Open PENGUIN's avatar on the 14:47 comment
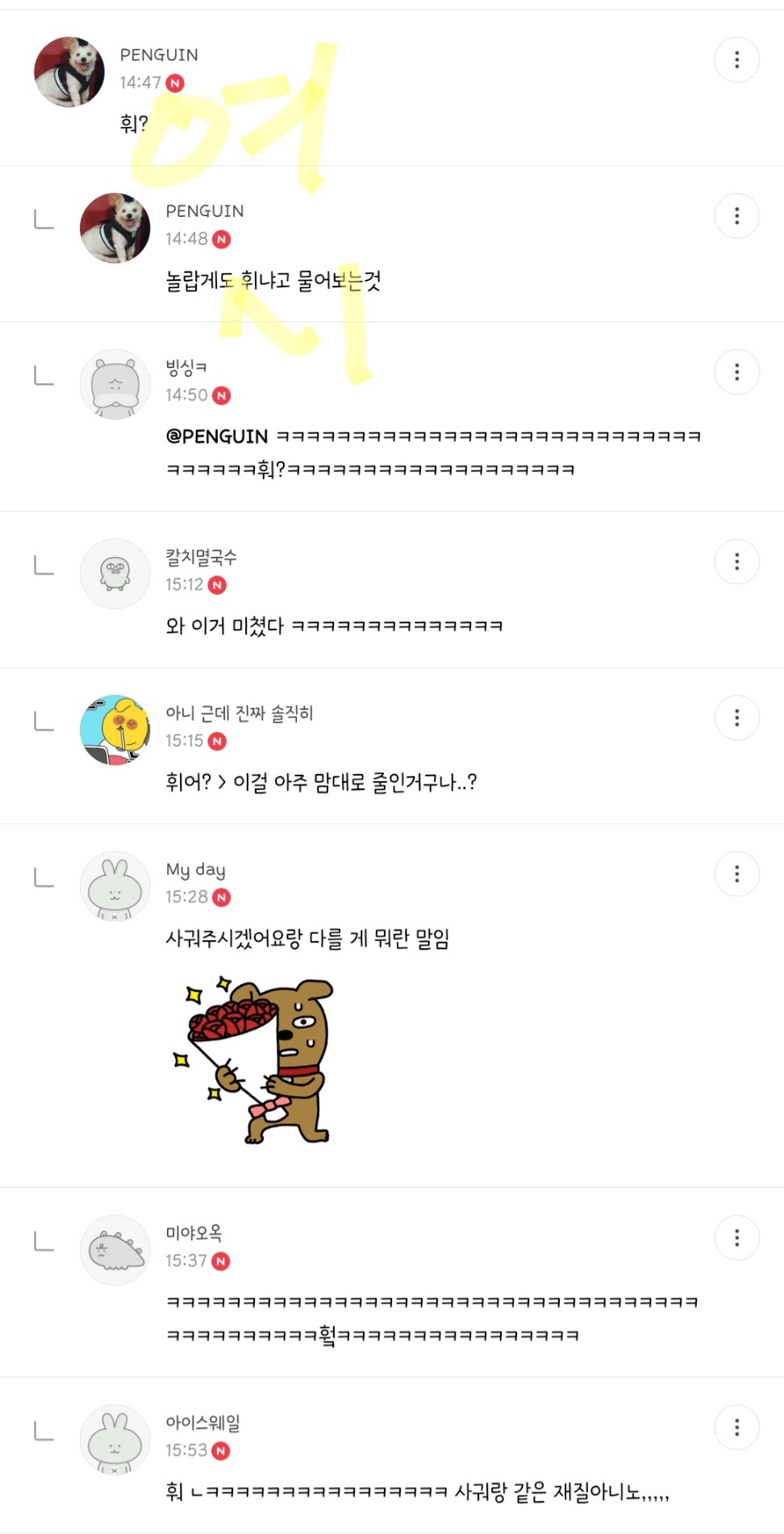Viewport: 784px width, 1534px height. click(x=69, y=72)
